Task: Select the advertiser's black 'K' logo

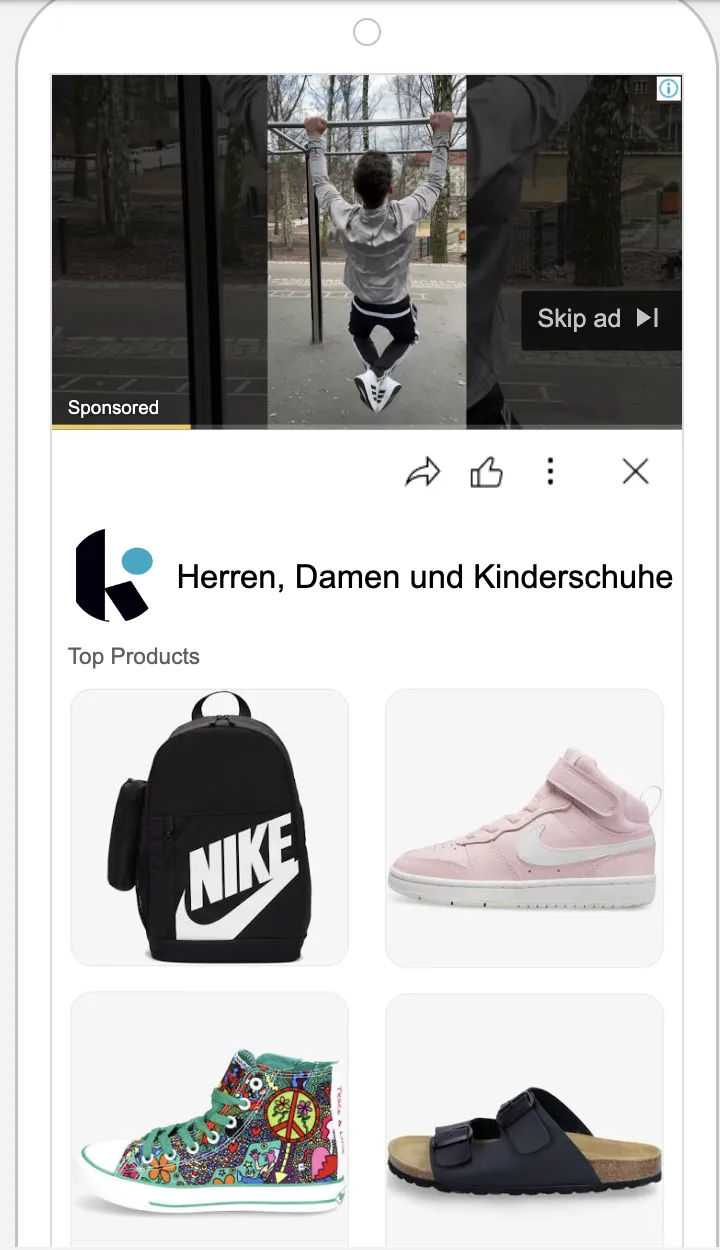Action: click(110, 575)
